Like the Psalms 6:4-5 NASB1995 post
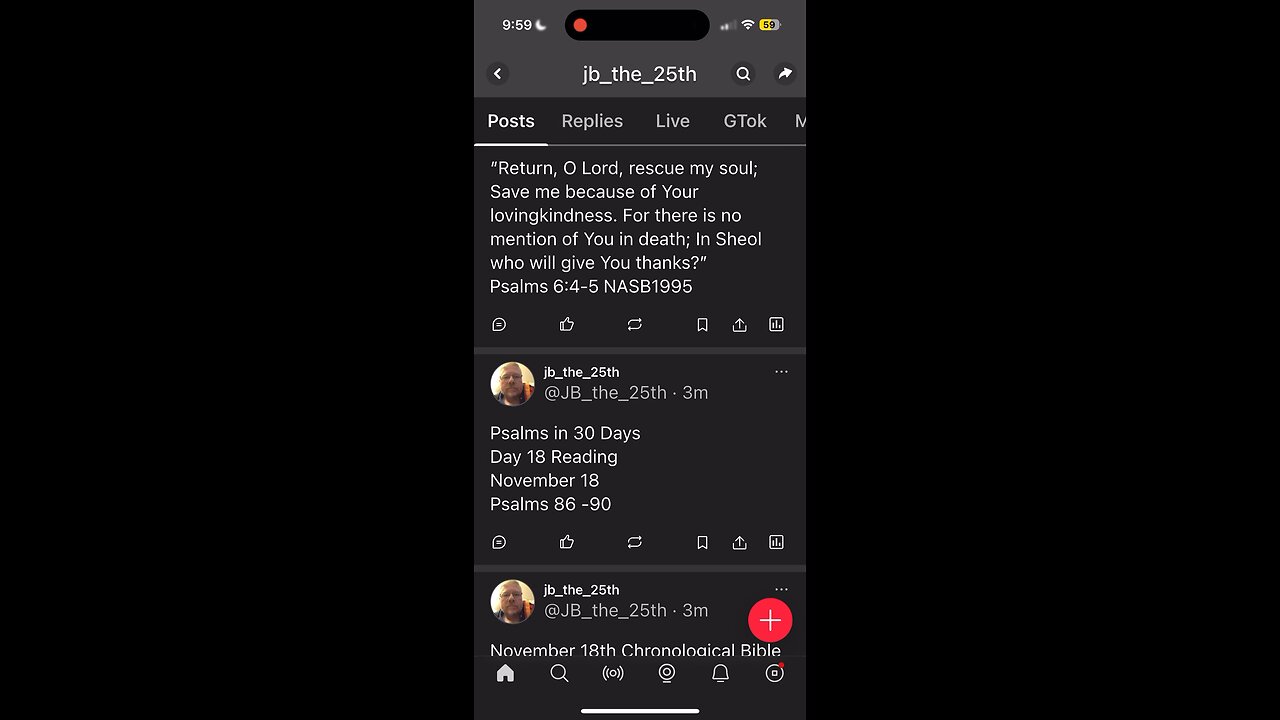 pyautogui.click(x=567, y=324)
